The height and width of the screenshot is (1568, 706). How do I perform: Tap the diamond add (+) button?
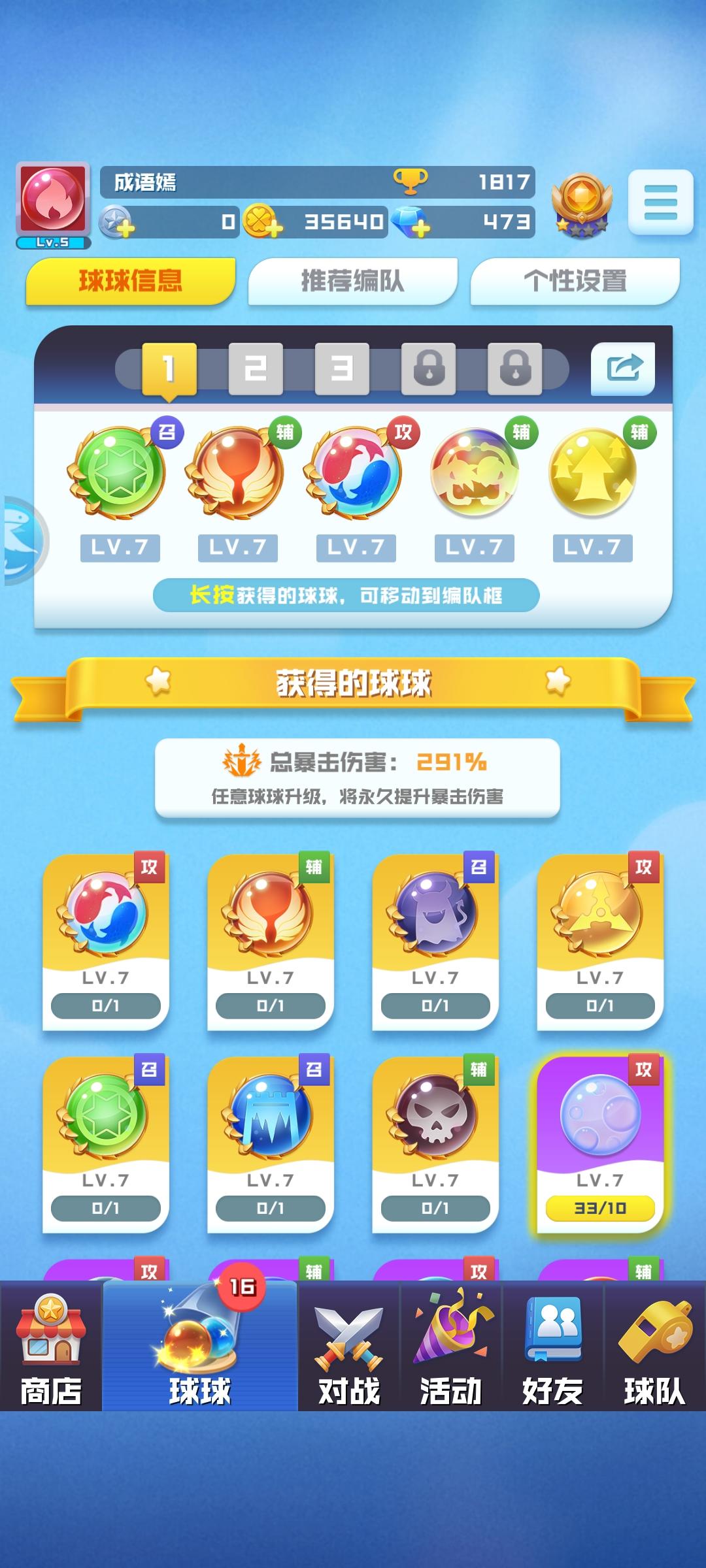tap(422, 229)
